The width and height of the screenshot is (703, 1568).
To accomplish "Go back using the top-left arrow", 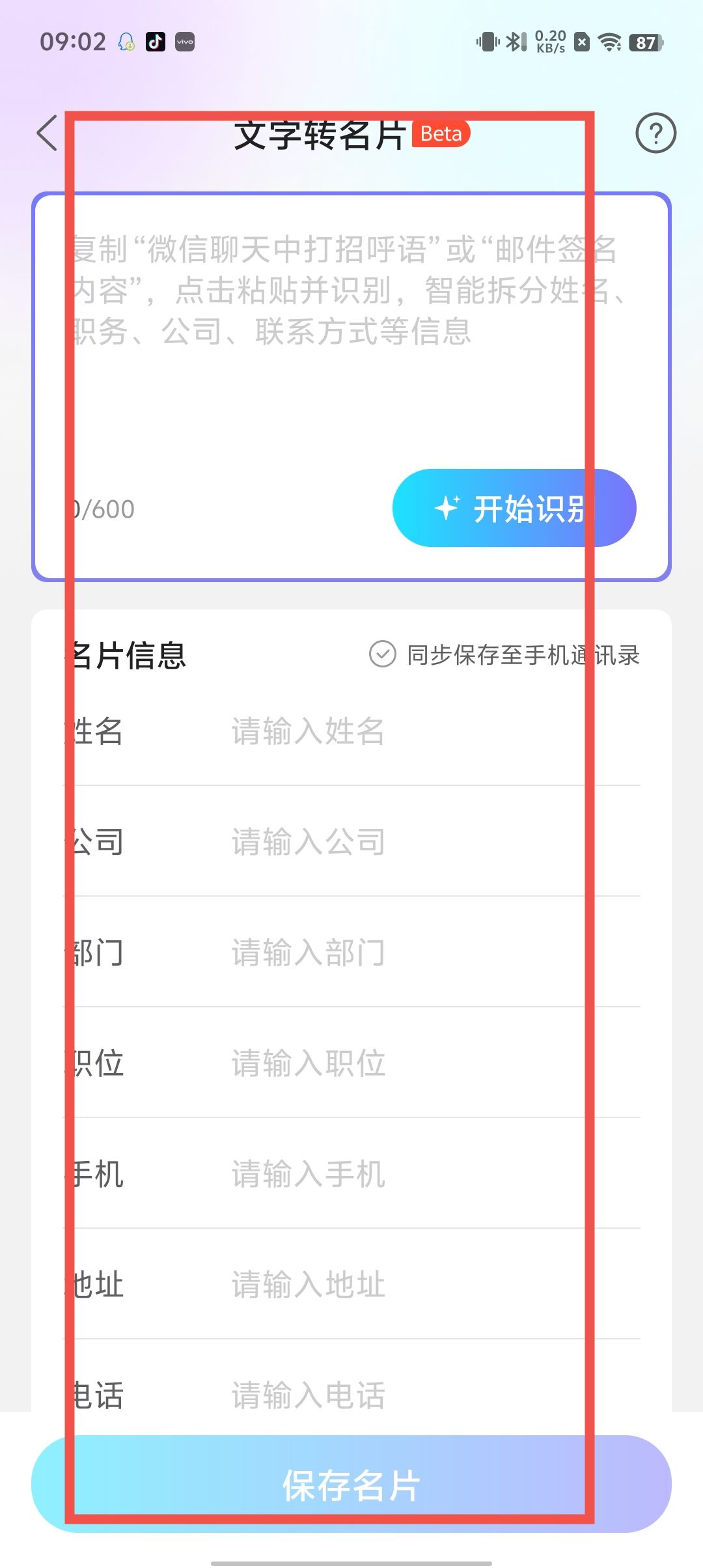I will point(47,133).
